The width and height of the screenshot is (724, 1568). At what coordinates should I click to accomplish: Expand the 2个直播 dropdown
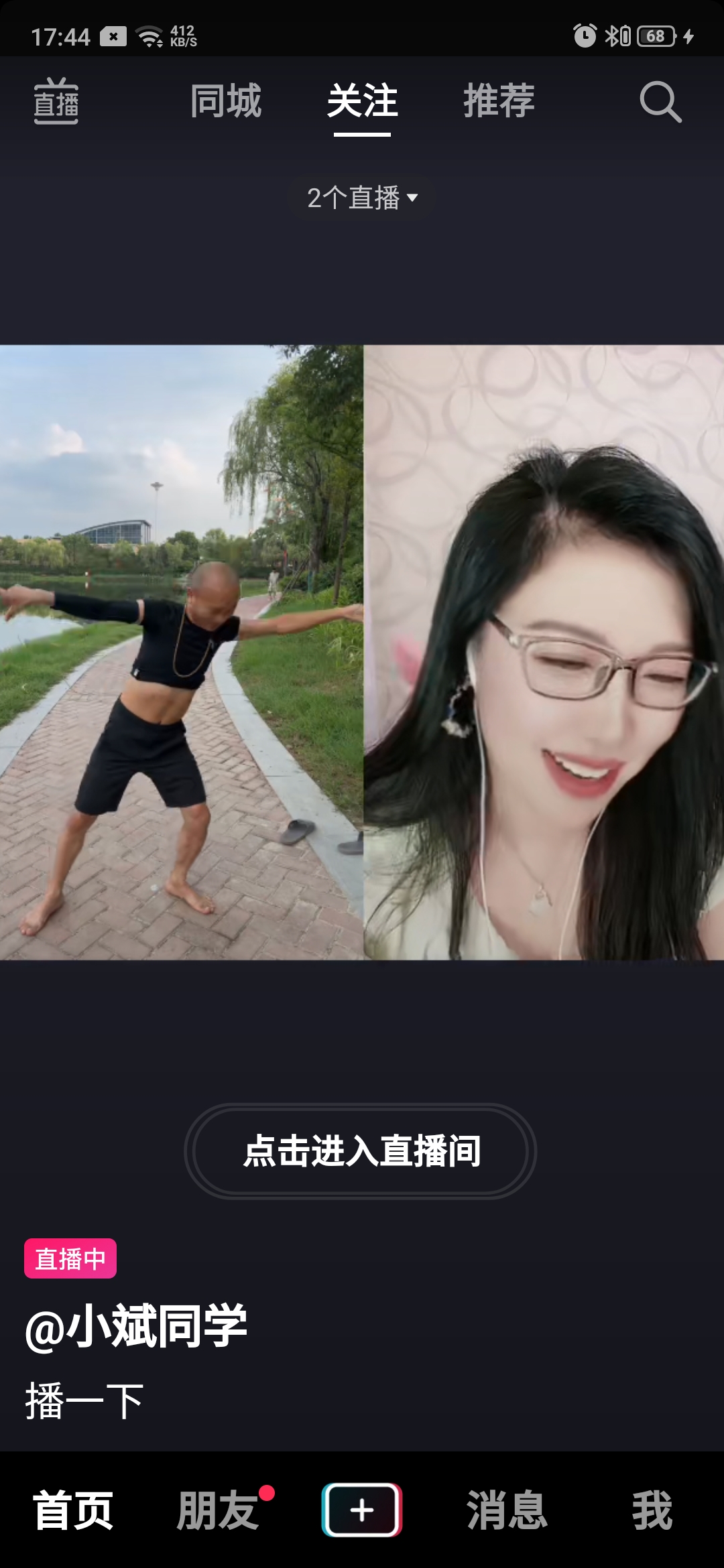[x=362, y=198]
